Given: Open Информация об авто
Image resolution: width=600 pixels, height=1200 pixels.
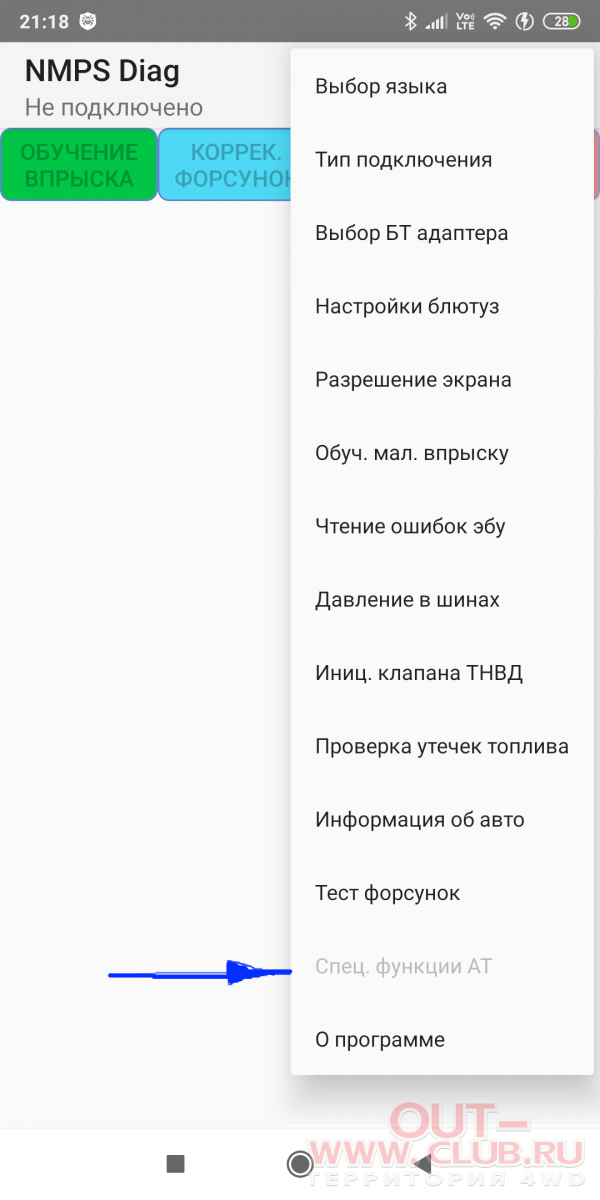Looking at the screenshot, I should (x=442, y=820).
